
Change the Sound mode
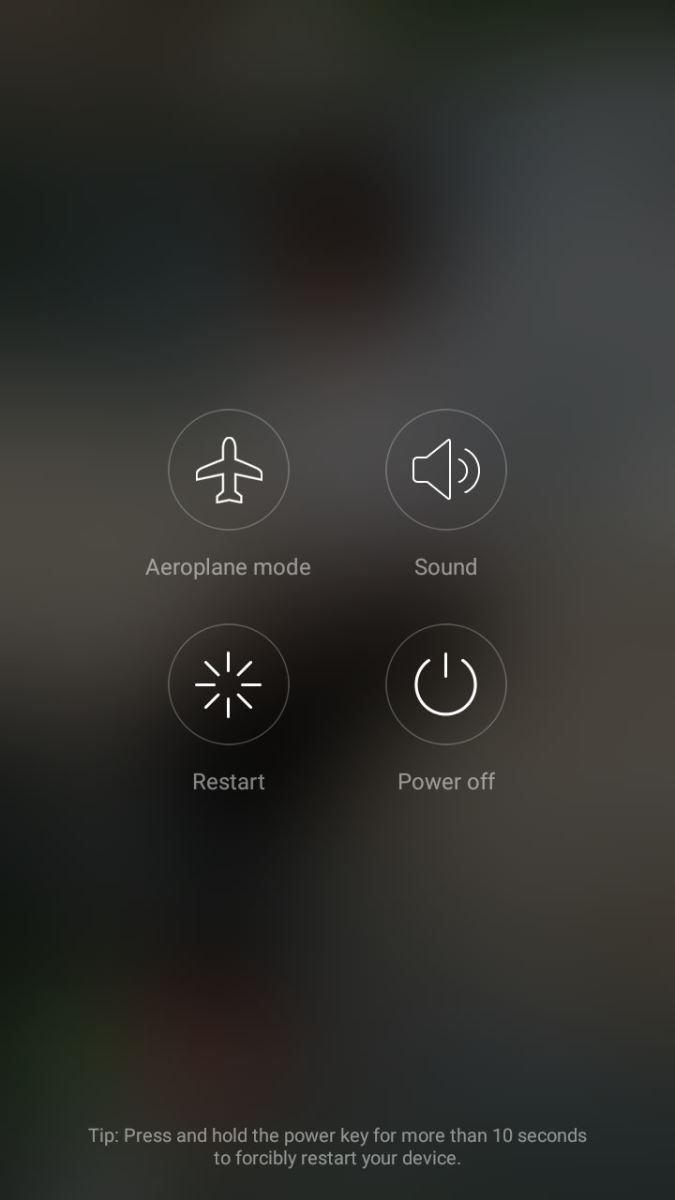coord(446,470)
